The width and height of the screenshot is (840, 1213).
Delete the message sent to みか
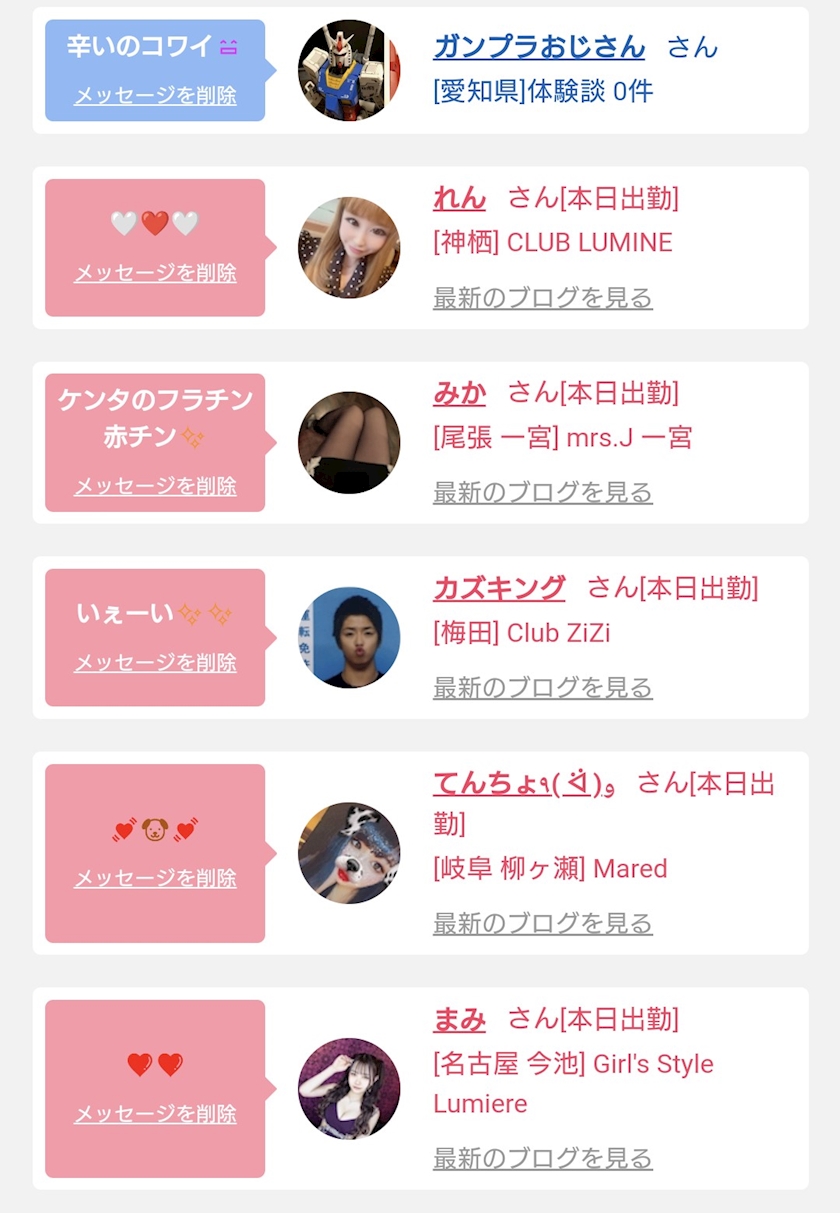point(155,486)
